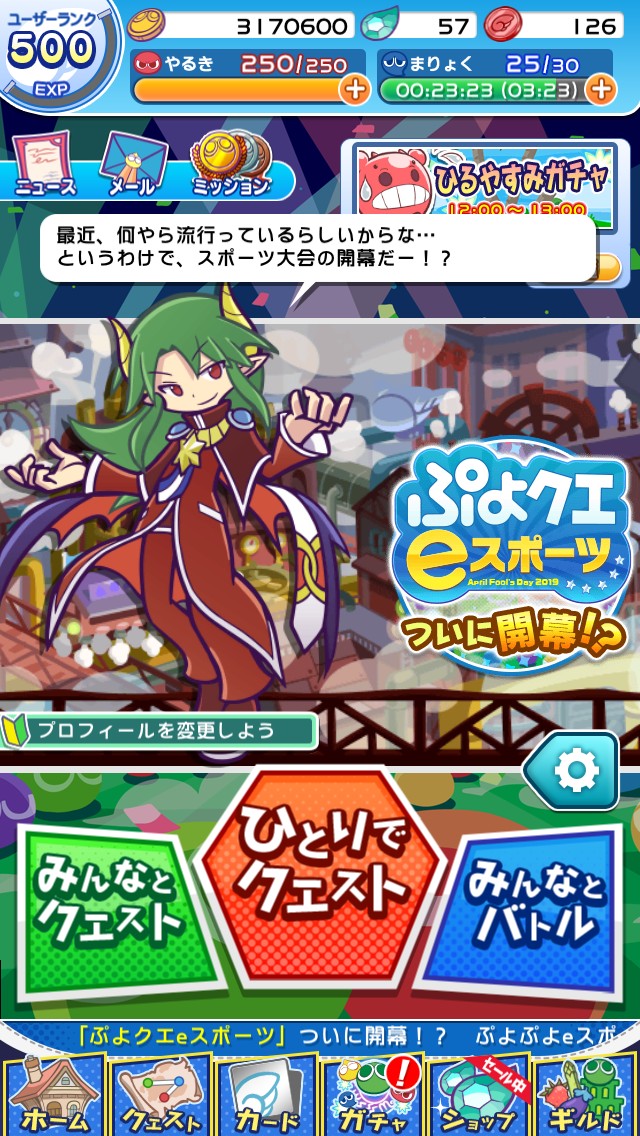Switch to the ガチャ tab
This screenshot has width=640, height=1136.
point(372,1095)
